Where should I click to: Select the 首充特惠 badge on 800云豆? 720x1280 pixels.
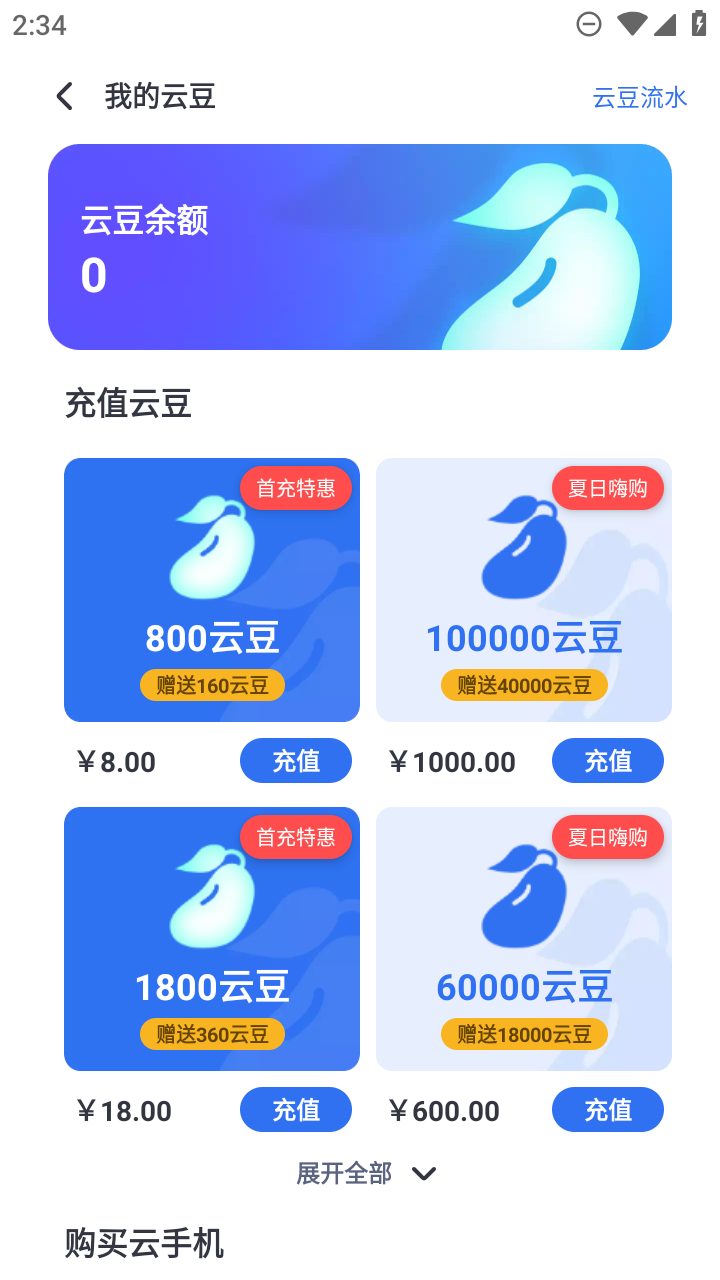[295, 488]
